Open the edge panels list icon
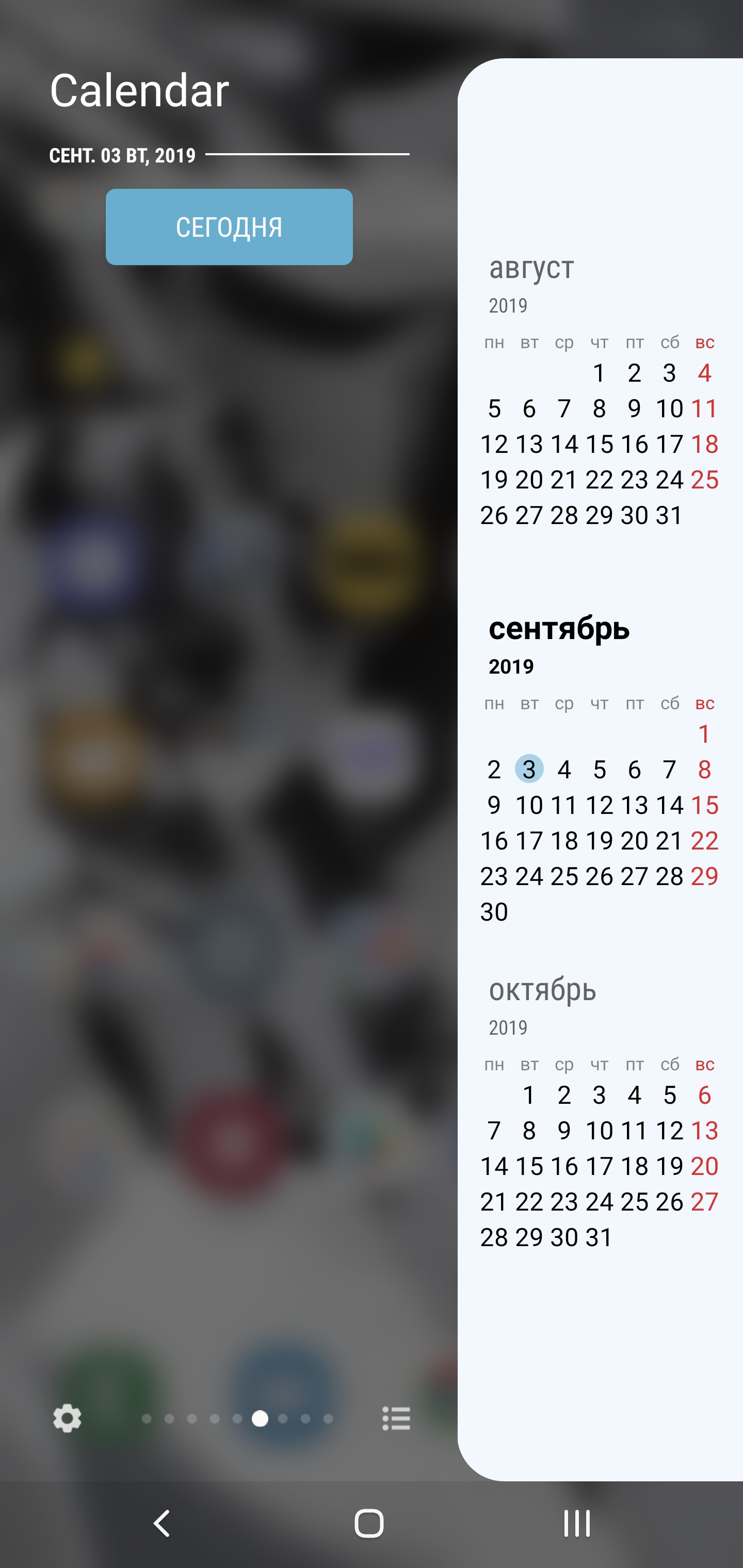743x1568 pixels. [x=396, y=1418]
